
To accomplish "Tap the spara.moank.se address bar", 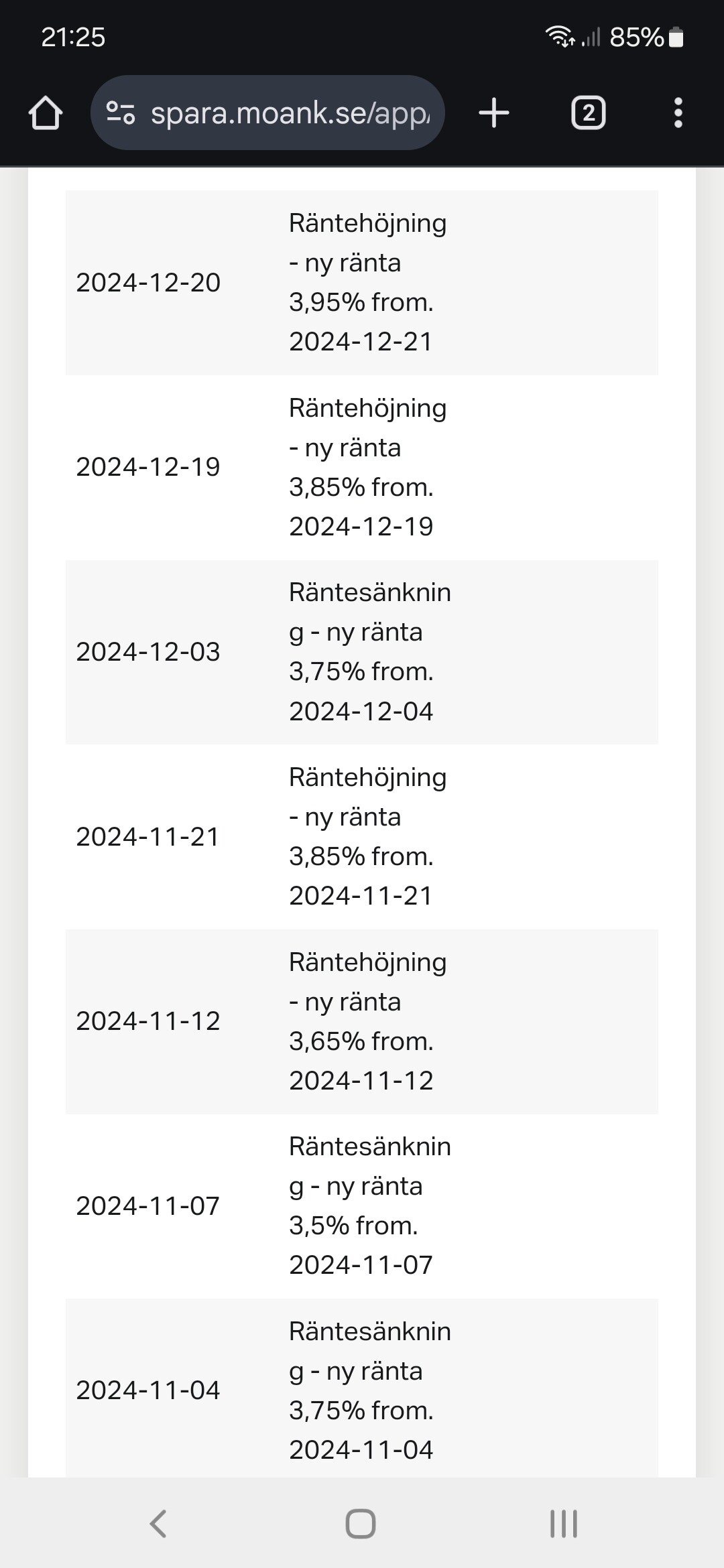I will pos(290,113).
